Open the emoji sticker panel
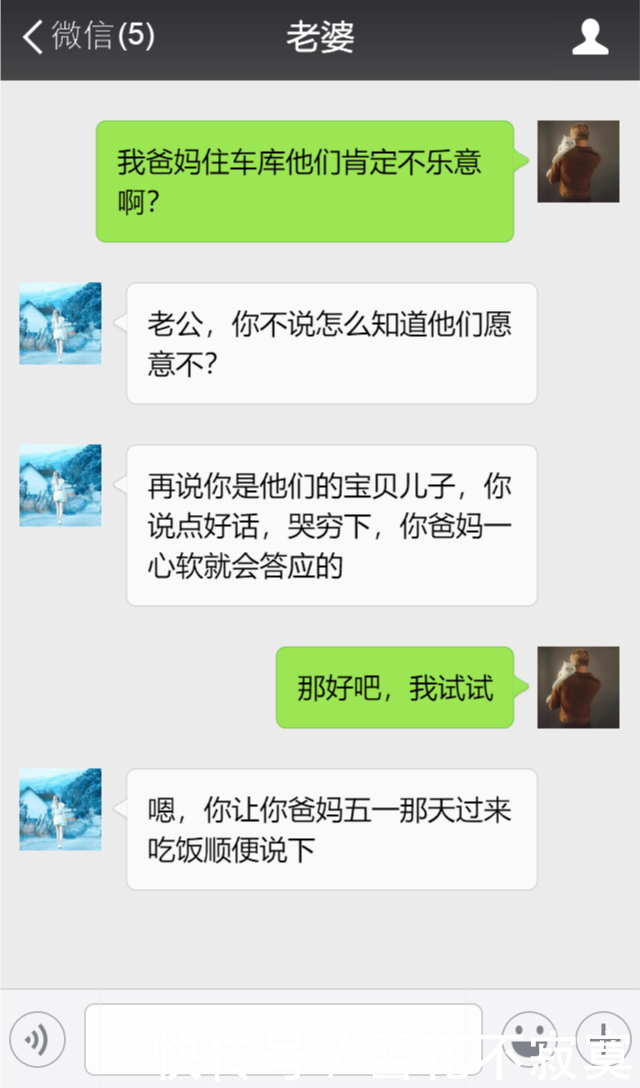Viewport: 640px width, 1088px height. tap(529, 1040)
